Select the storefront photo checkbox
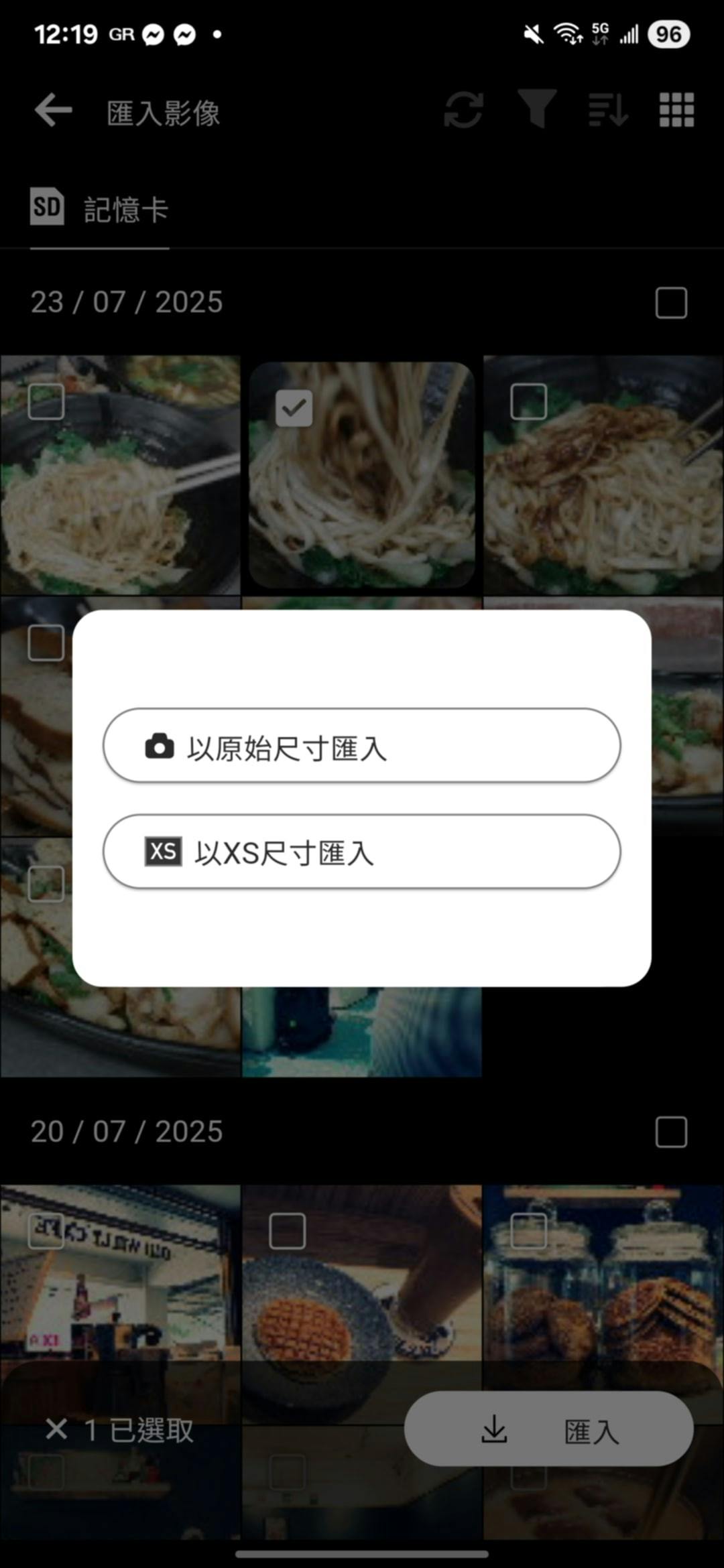Viewport: 724px width, 1568px height. click(x=46, y=1231)
